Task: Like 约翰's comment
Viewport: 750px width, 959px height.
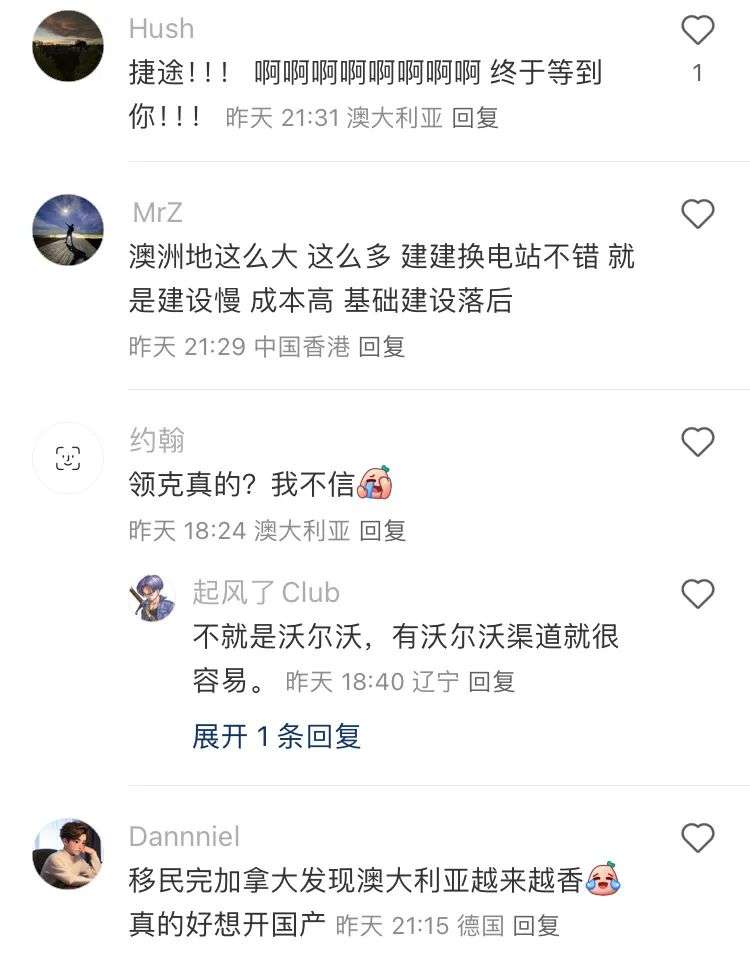Action: [x=697, y=442]
